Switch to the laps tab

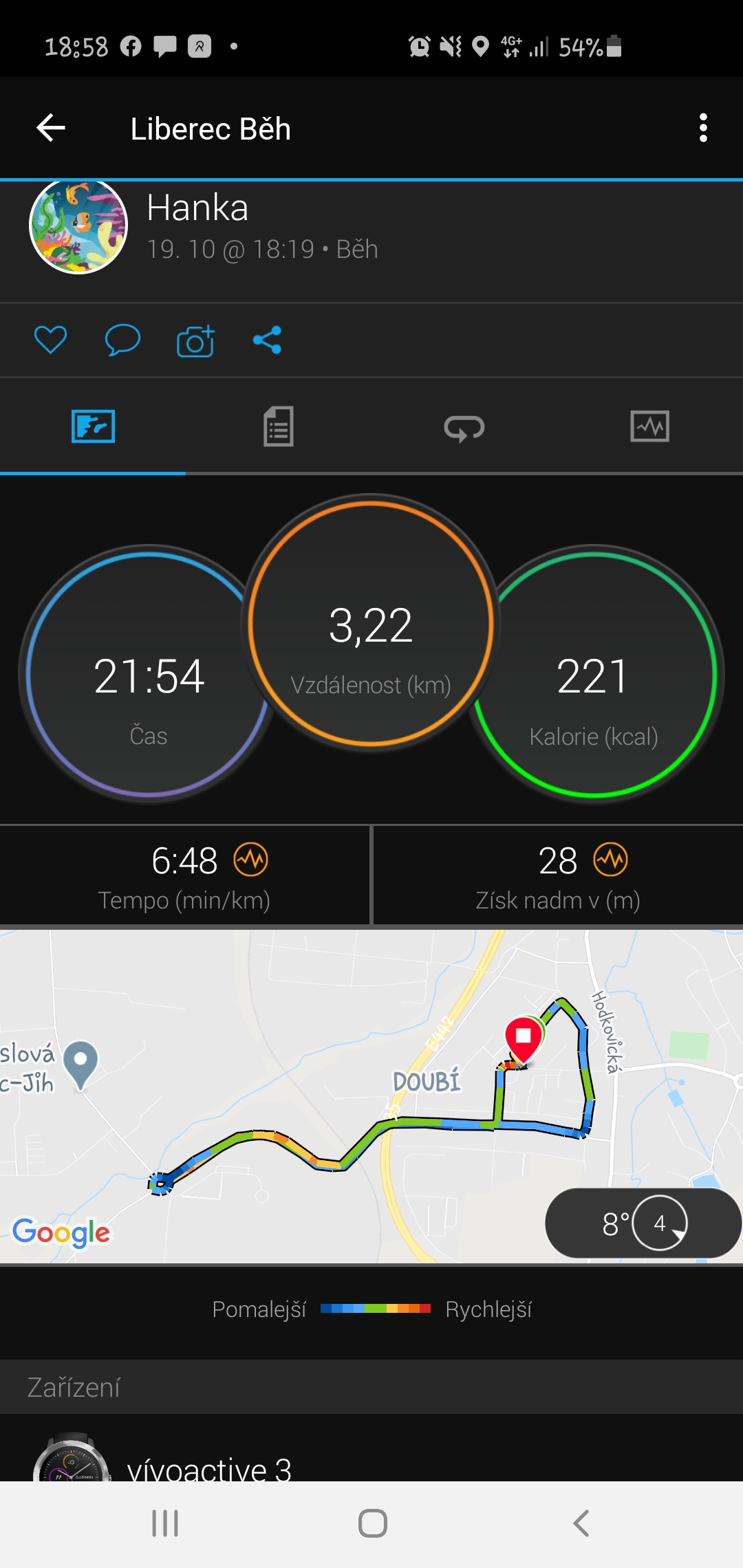click(x=464, y=426)
